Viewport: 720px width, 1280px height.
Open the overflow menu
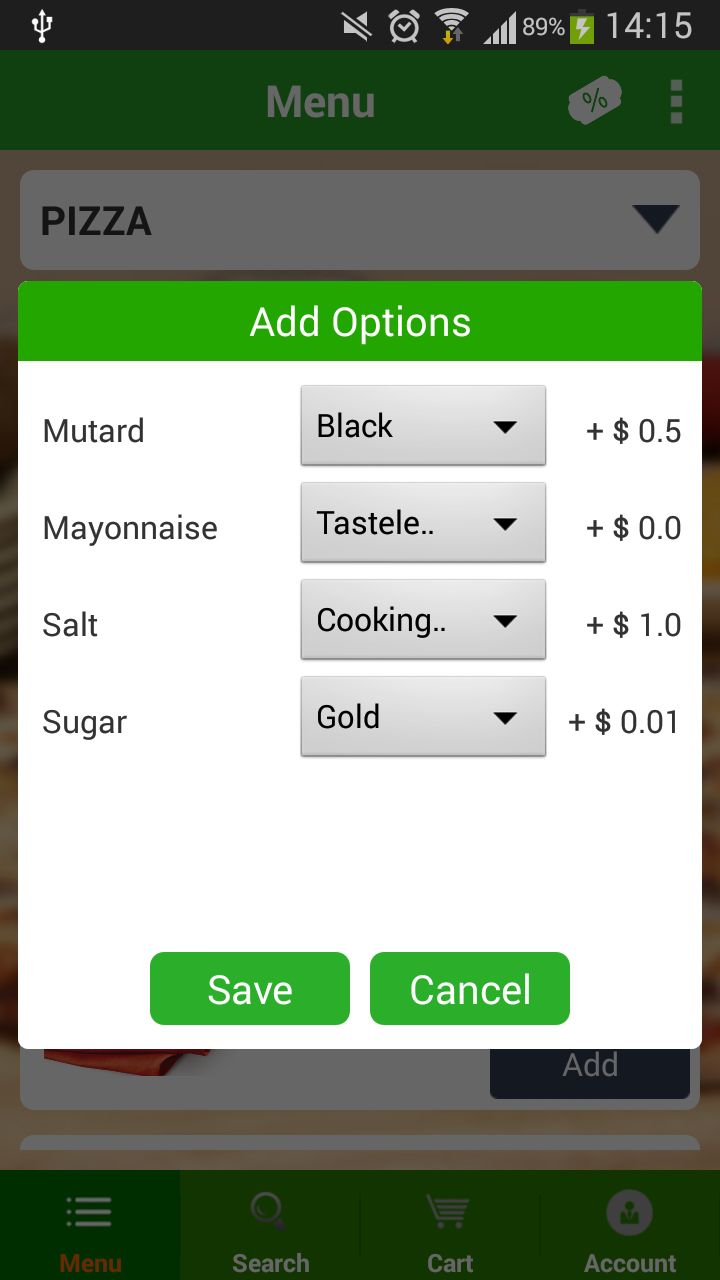point(676,101)
